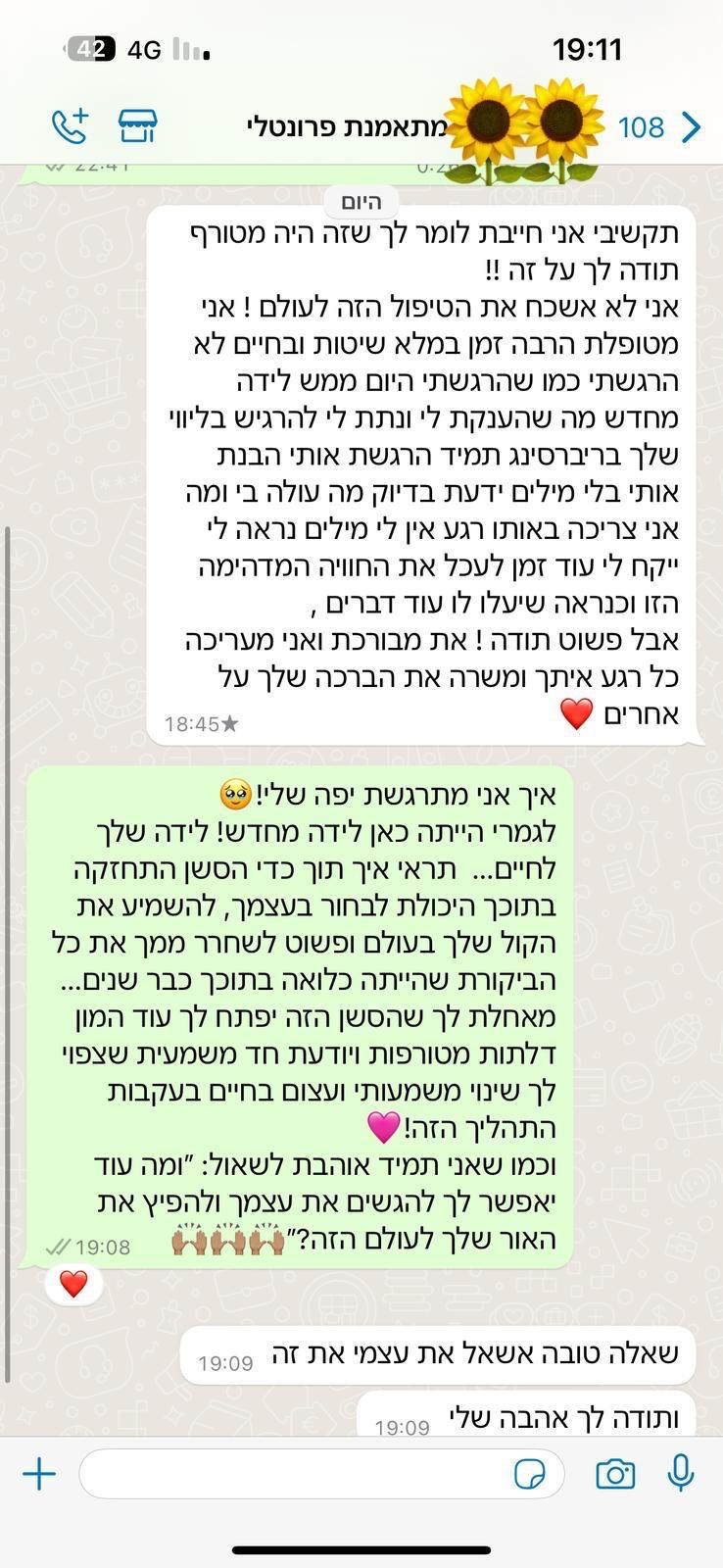Open the sticker picker
Screen dimensions: 723x1568
point(530,1474)
